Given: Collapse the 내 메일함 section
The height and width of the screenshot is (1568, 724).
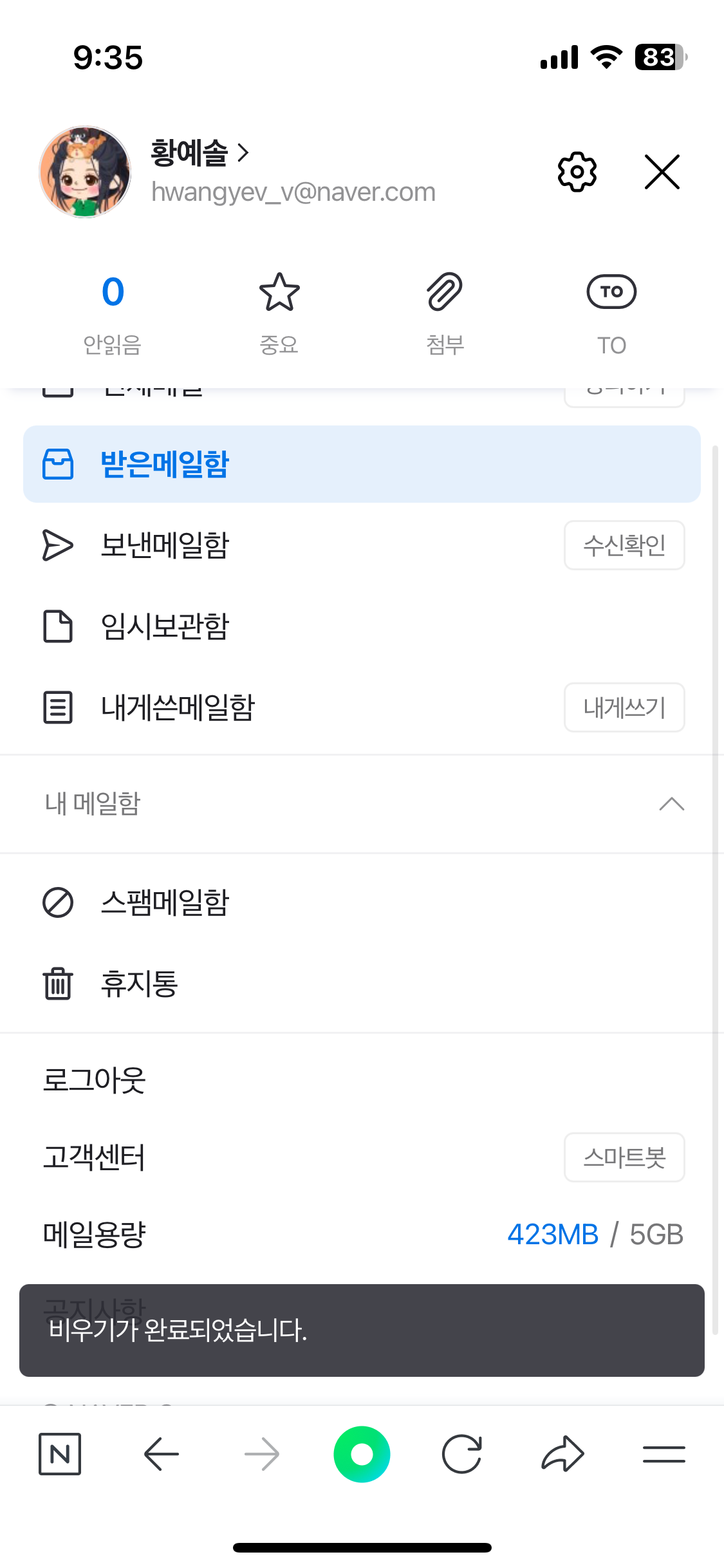Looking at the screenshot, I should (x=671, y=804).
